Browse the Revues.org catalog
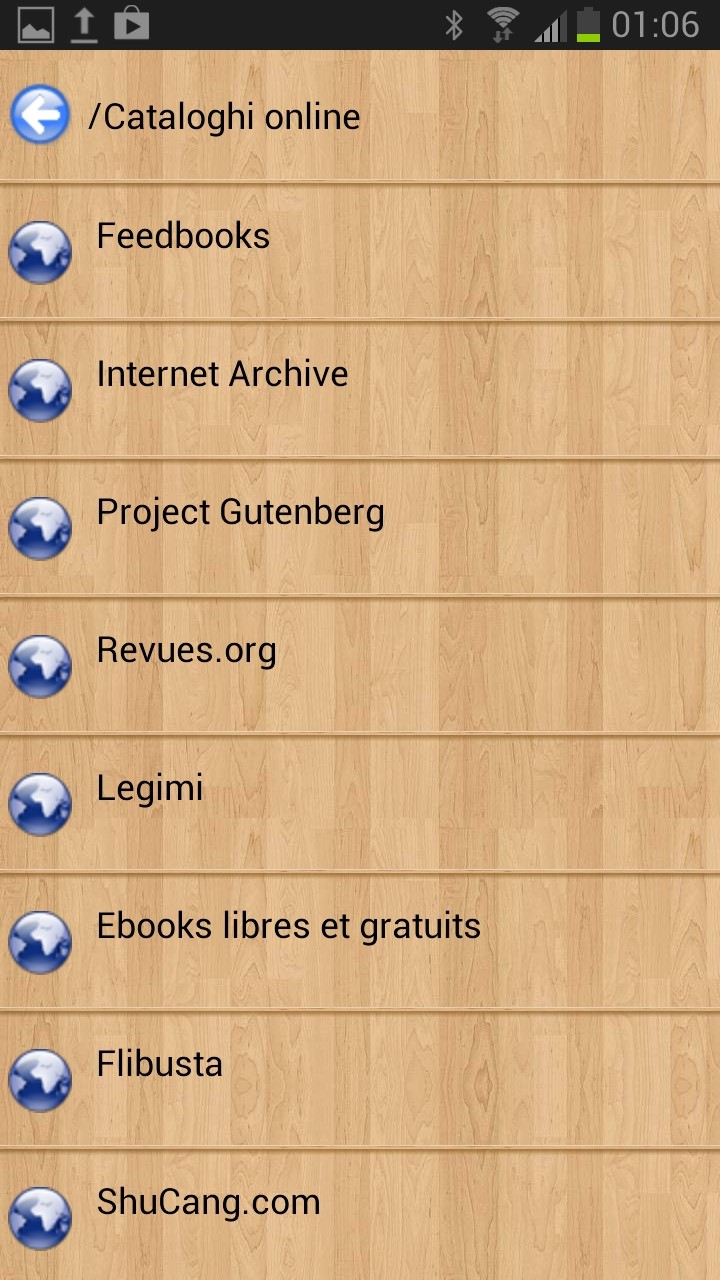Image resolution: width=720 pixels, height=1280 pixels. [x=186, y=651]
